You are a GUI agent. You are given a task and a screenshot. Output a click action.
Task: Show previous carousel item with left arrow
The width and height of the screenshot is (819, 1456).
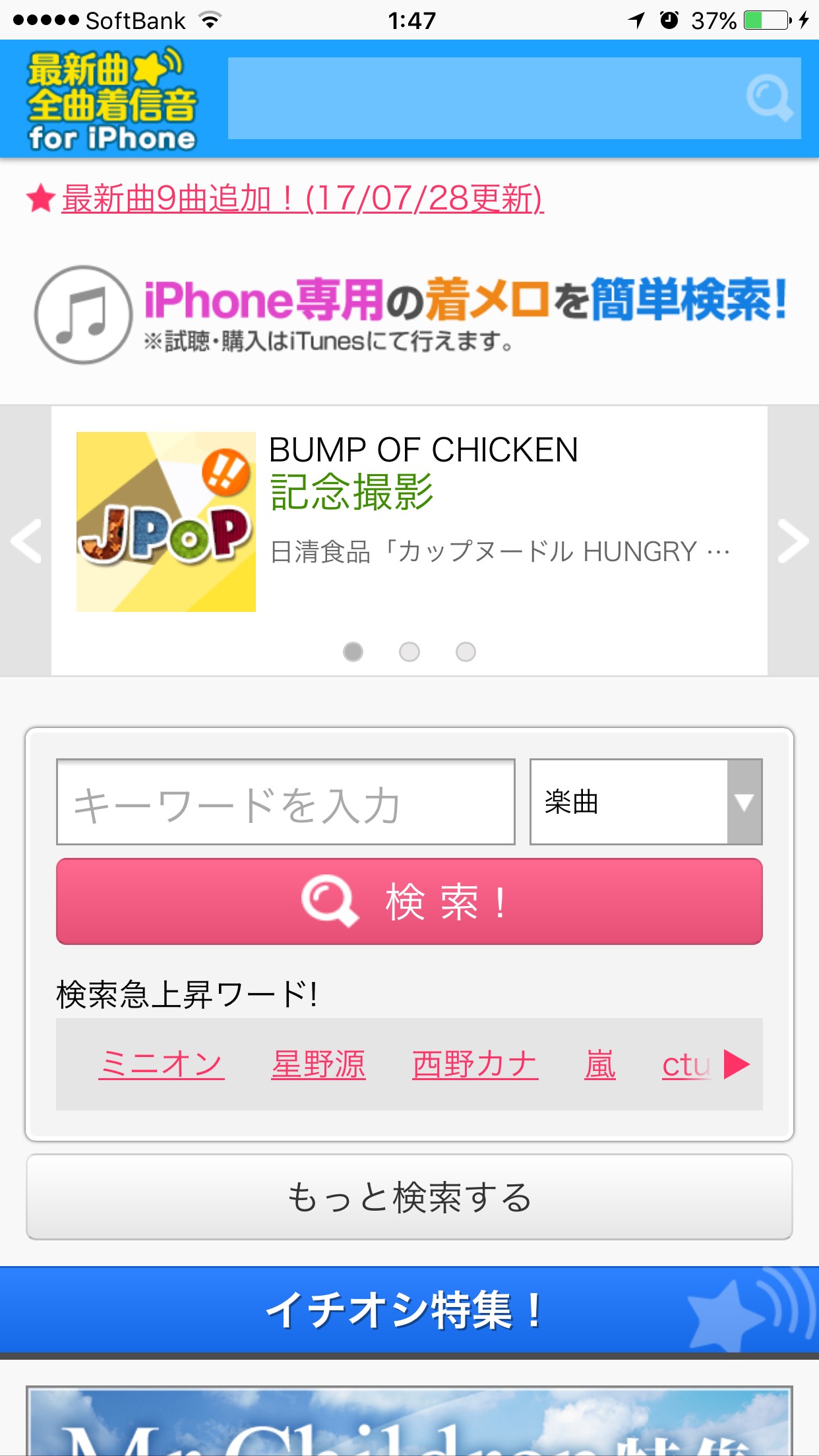point(26,541)
